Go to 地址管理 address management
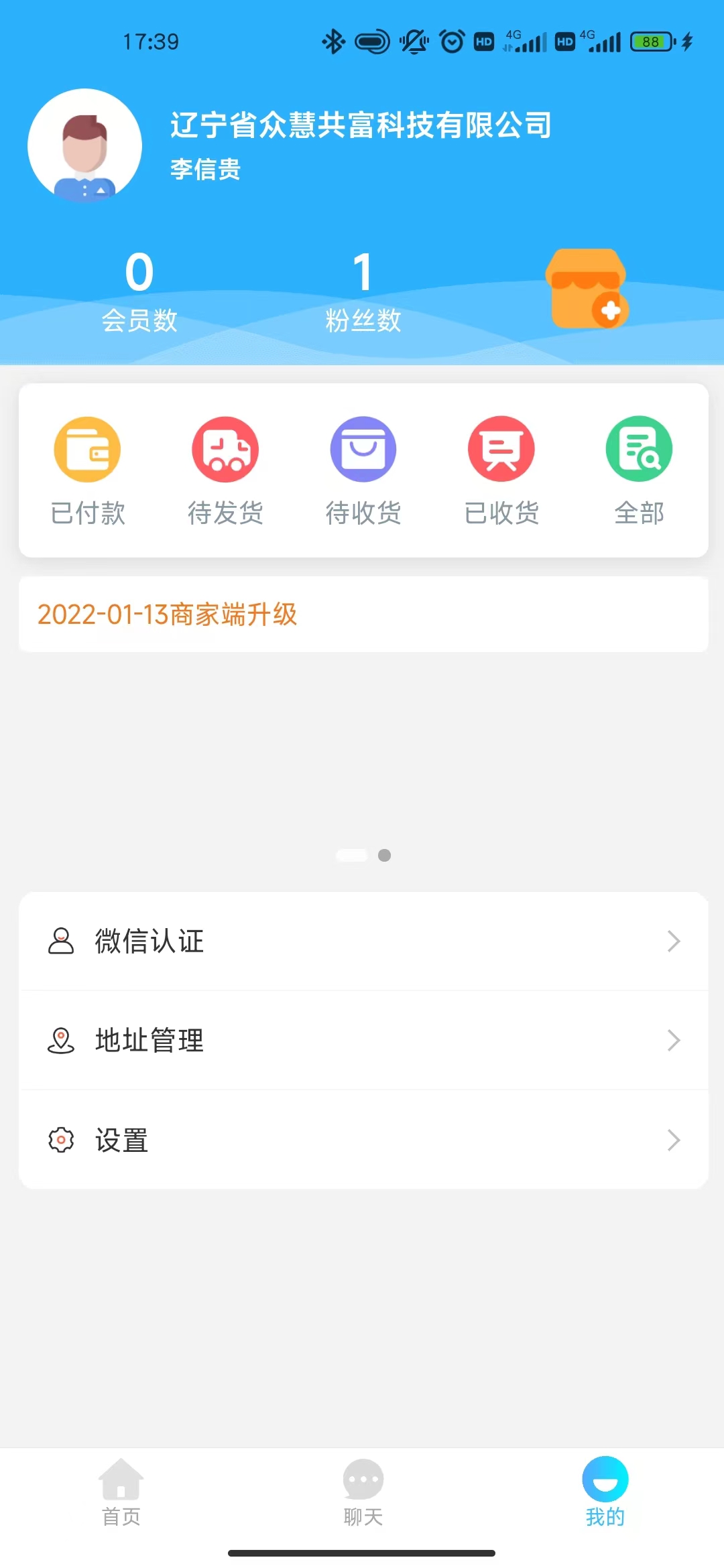 363,1040
